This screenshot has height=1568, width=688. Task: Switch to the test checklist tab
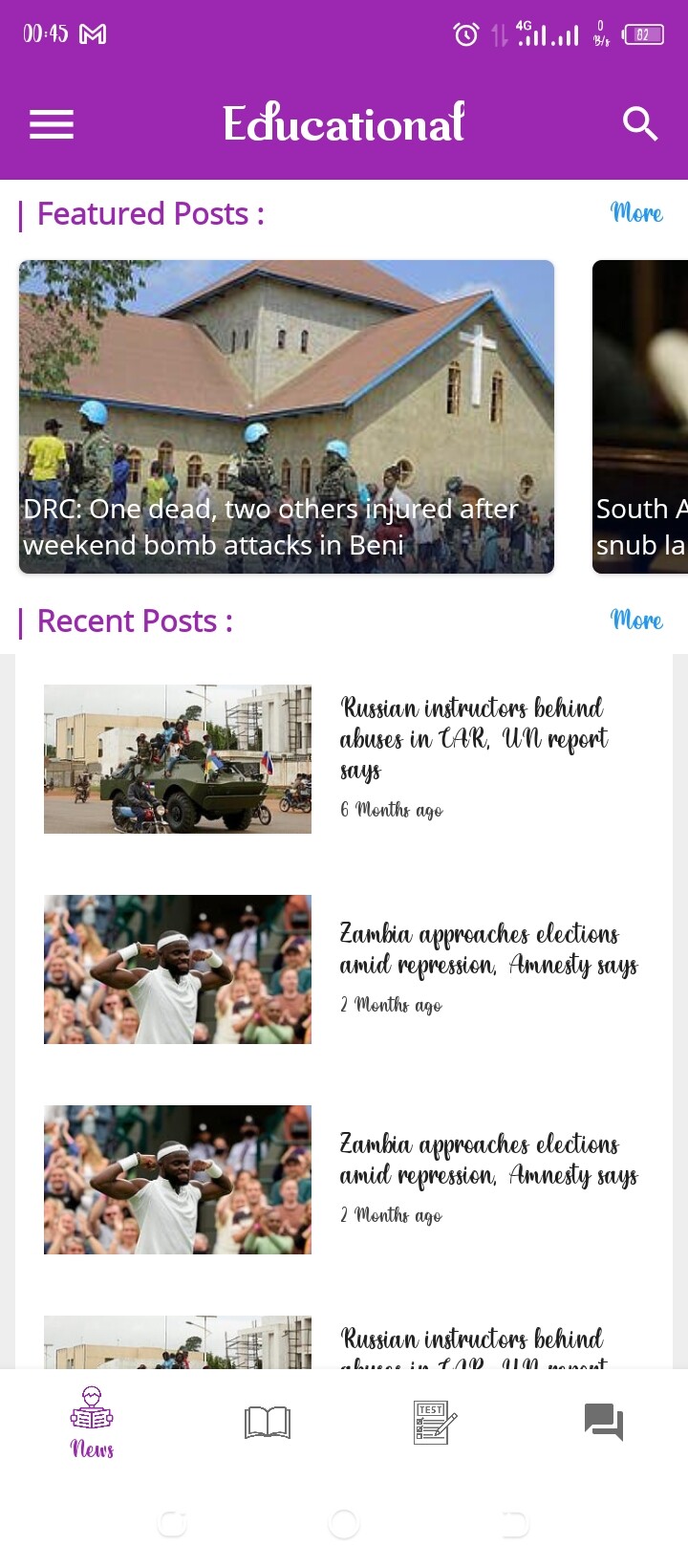(x=436, y=1423)
